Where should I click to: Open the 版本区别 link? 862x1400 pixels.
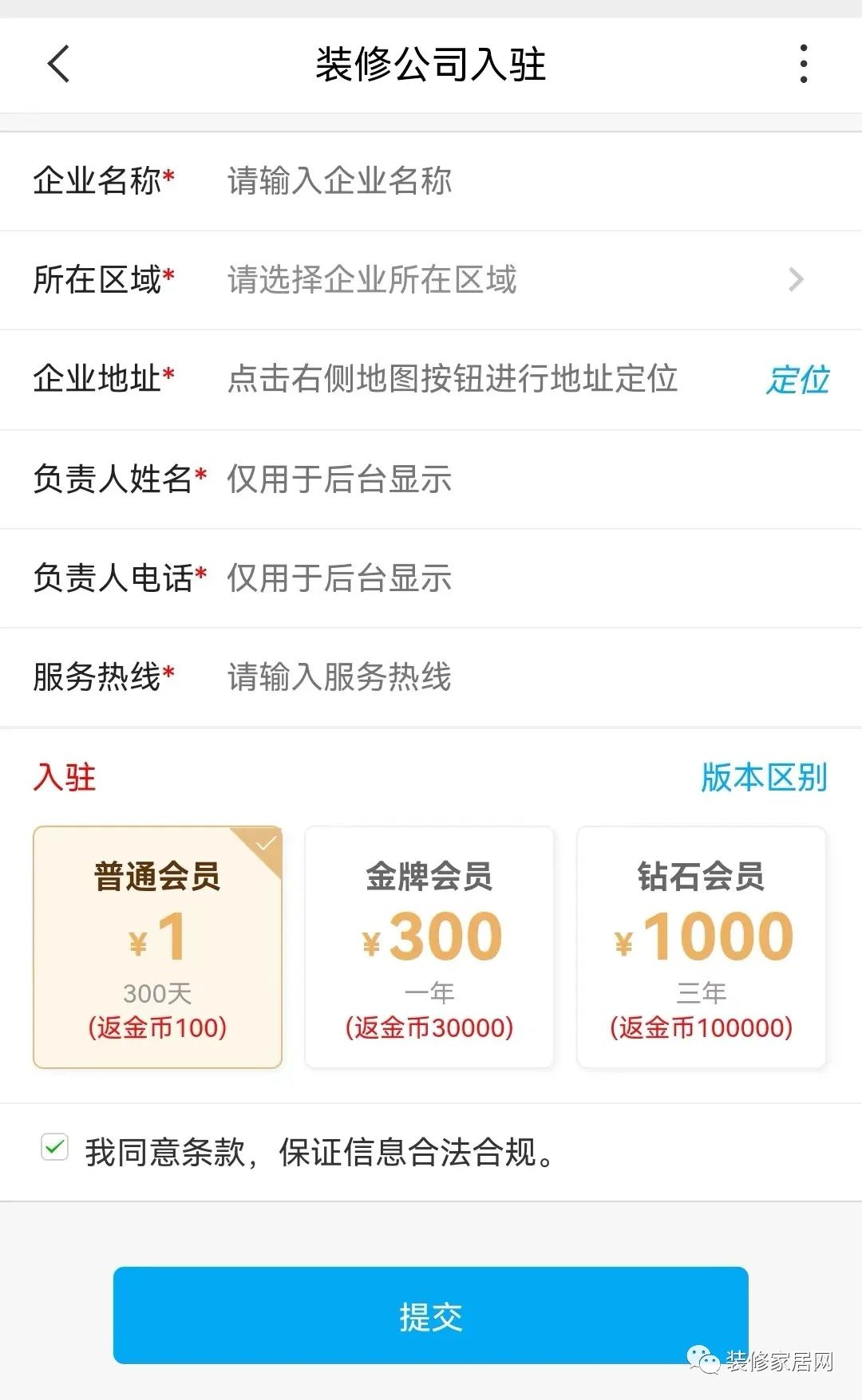click(x=764, y=777)
